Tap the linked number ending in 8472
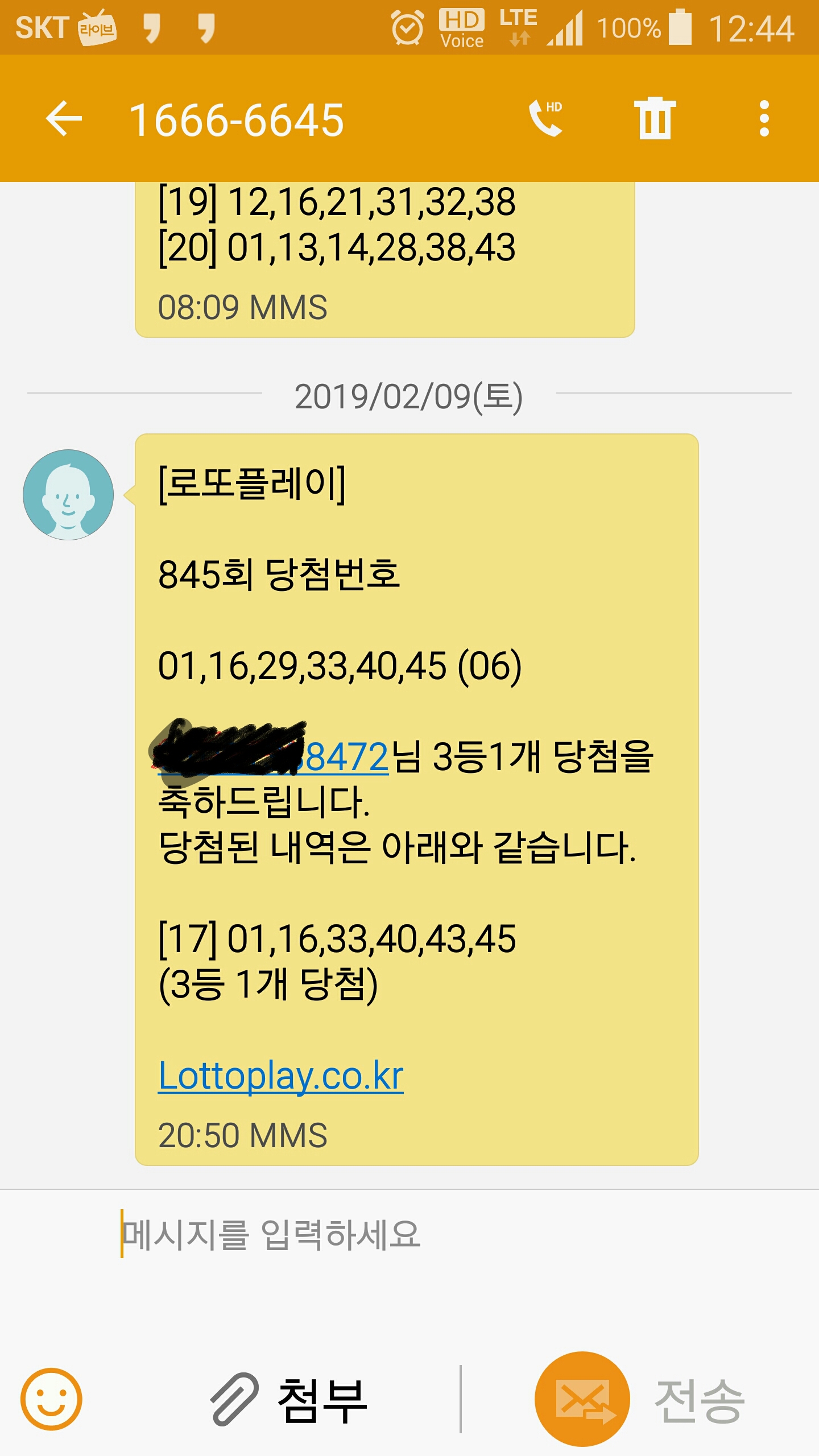The image size is (819, 1456). (346, 758)
